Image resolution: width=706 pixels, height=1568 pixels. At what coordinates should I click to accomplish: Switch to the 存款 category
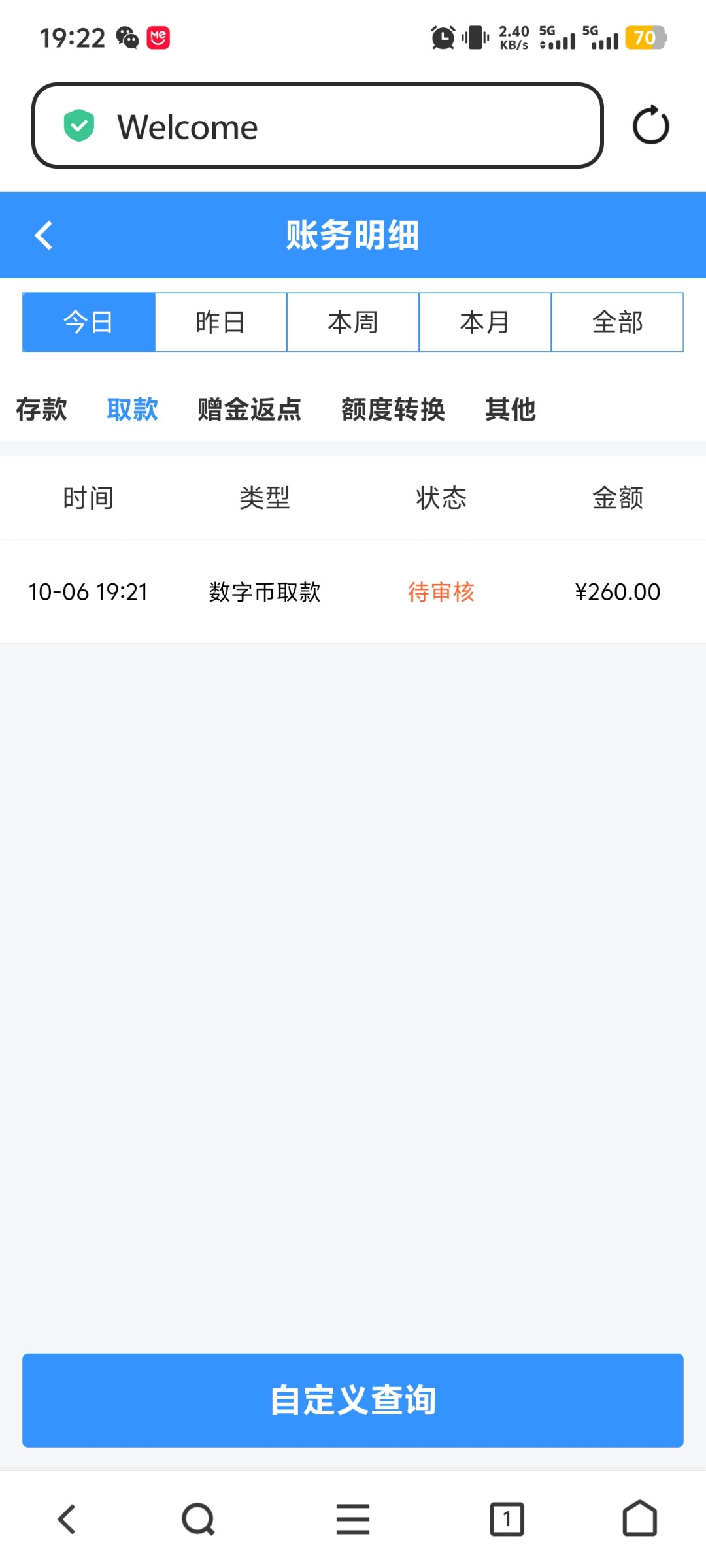tap(41, 410)
